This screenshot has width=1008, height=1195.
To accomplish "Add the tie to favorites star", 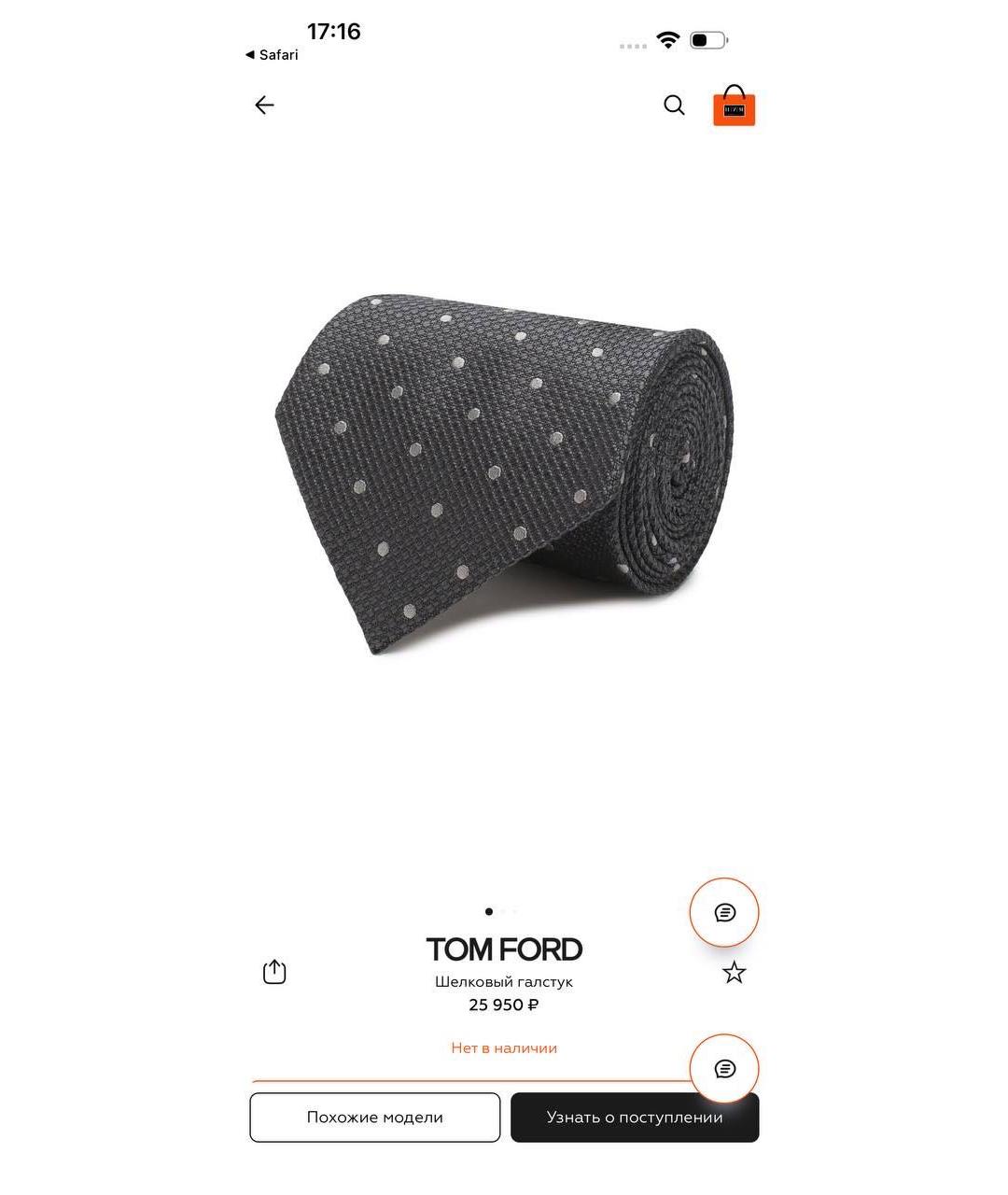I will (735, 973).
